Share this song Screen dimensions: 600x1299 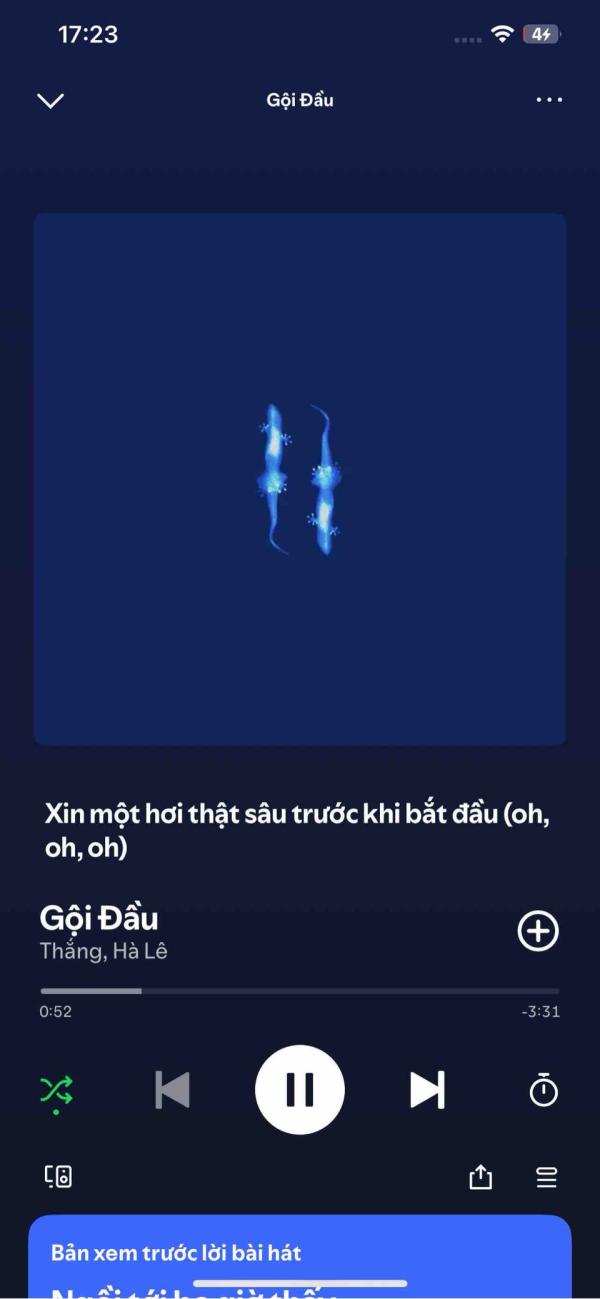[x=481, y=1178]
